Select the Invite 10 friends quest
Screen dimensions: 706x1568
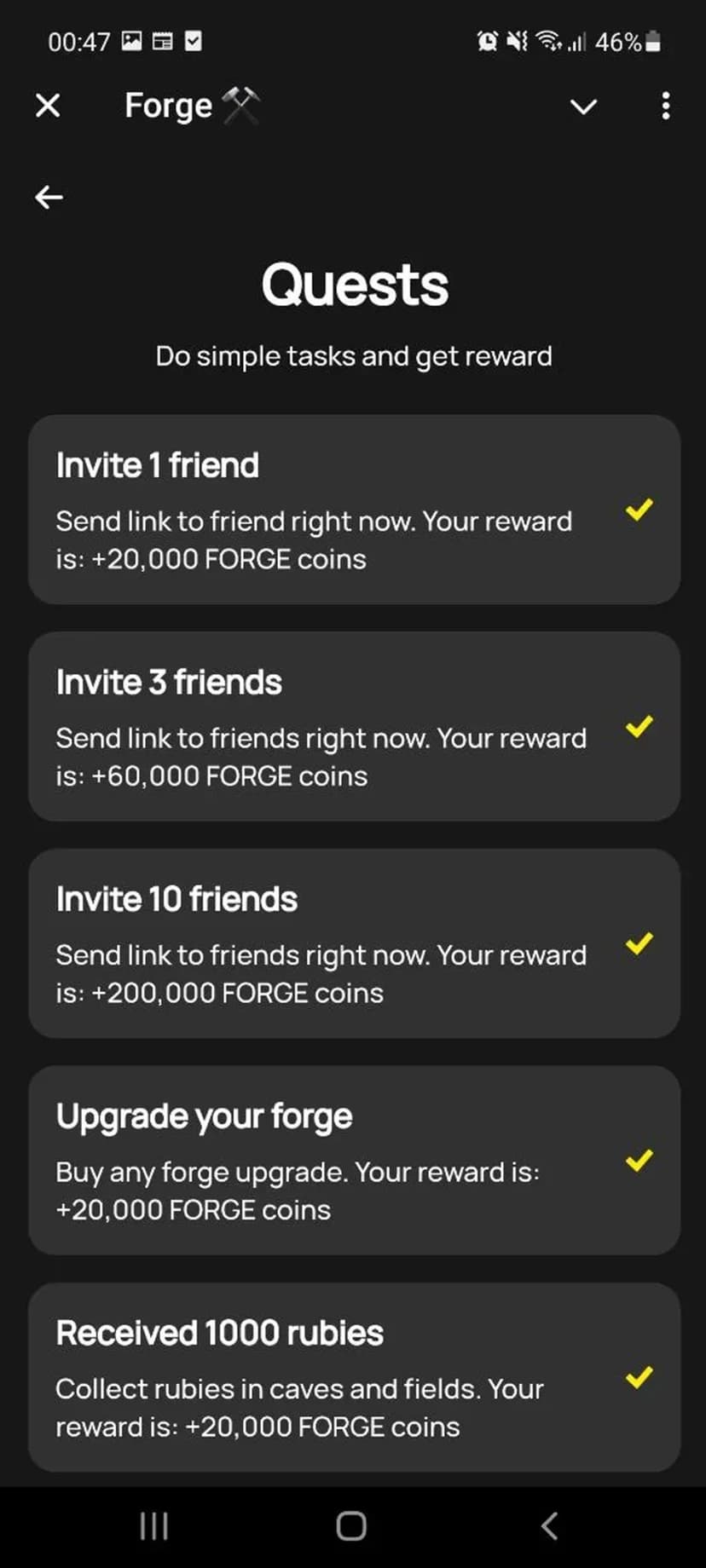pyautogui.click(x=354, y=943)
